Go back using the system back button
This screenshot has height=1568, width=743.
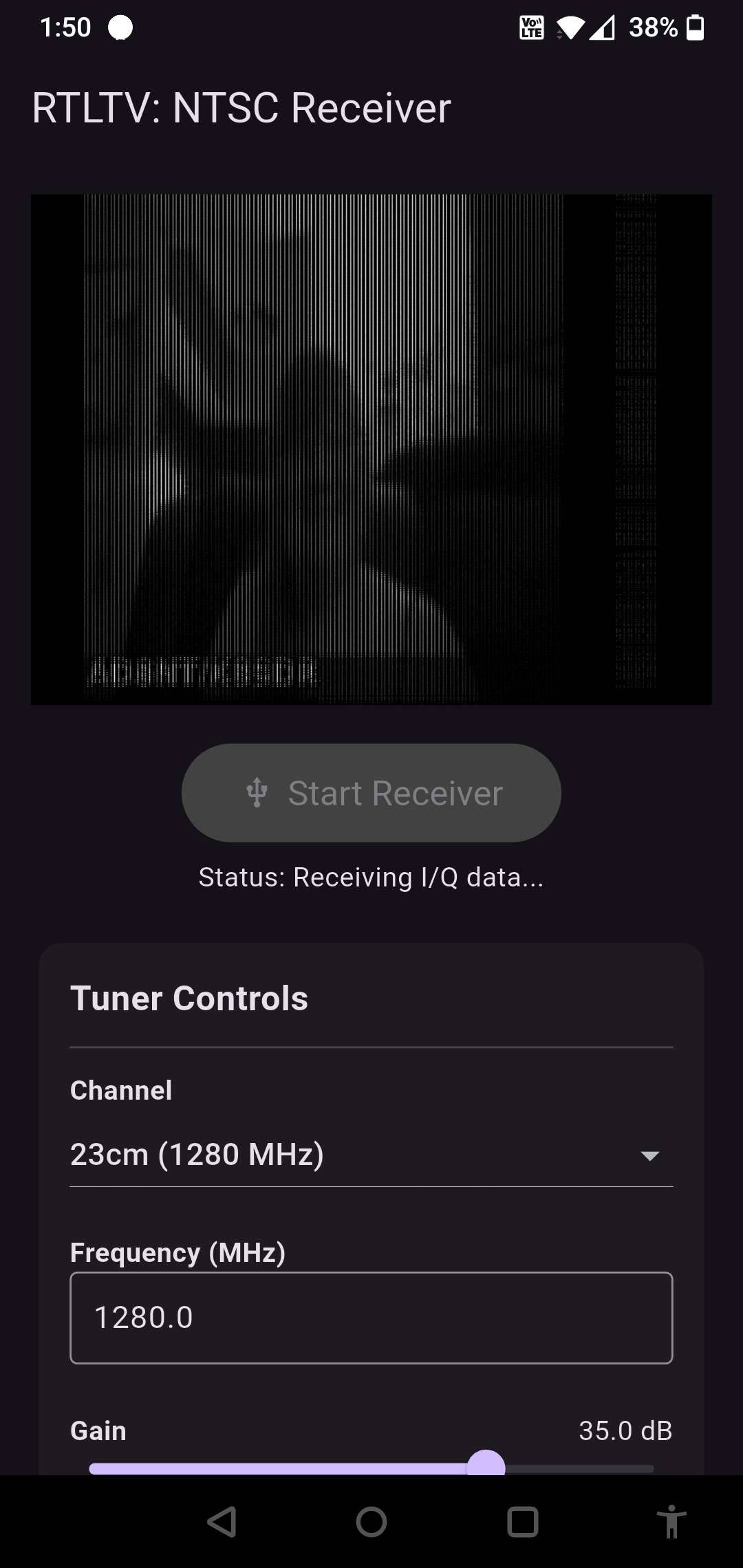click(x=222, y=1522)
